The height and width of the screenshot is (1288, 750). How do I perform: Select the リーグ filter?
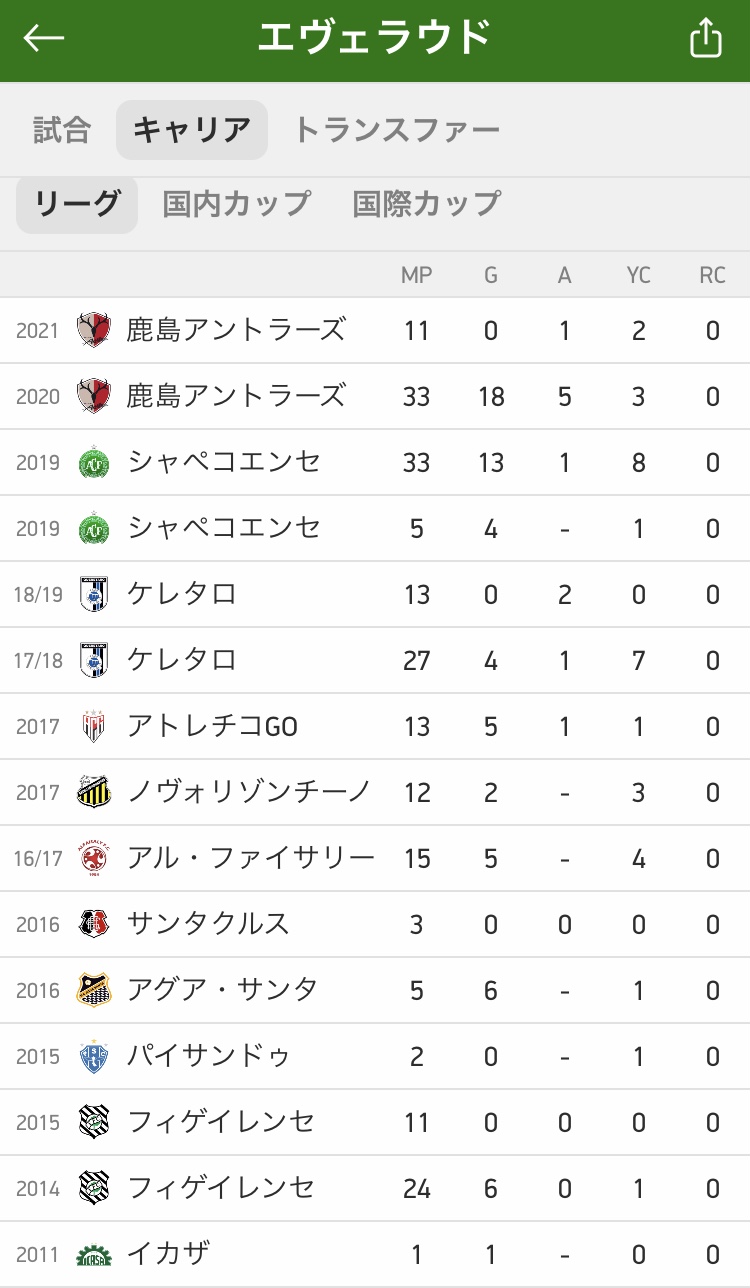click(x=77, y=204)
